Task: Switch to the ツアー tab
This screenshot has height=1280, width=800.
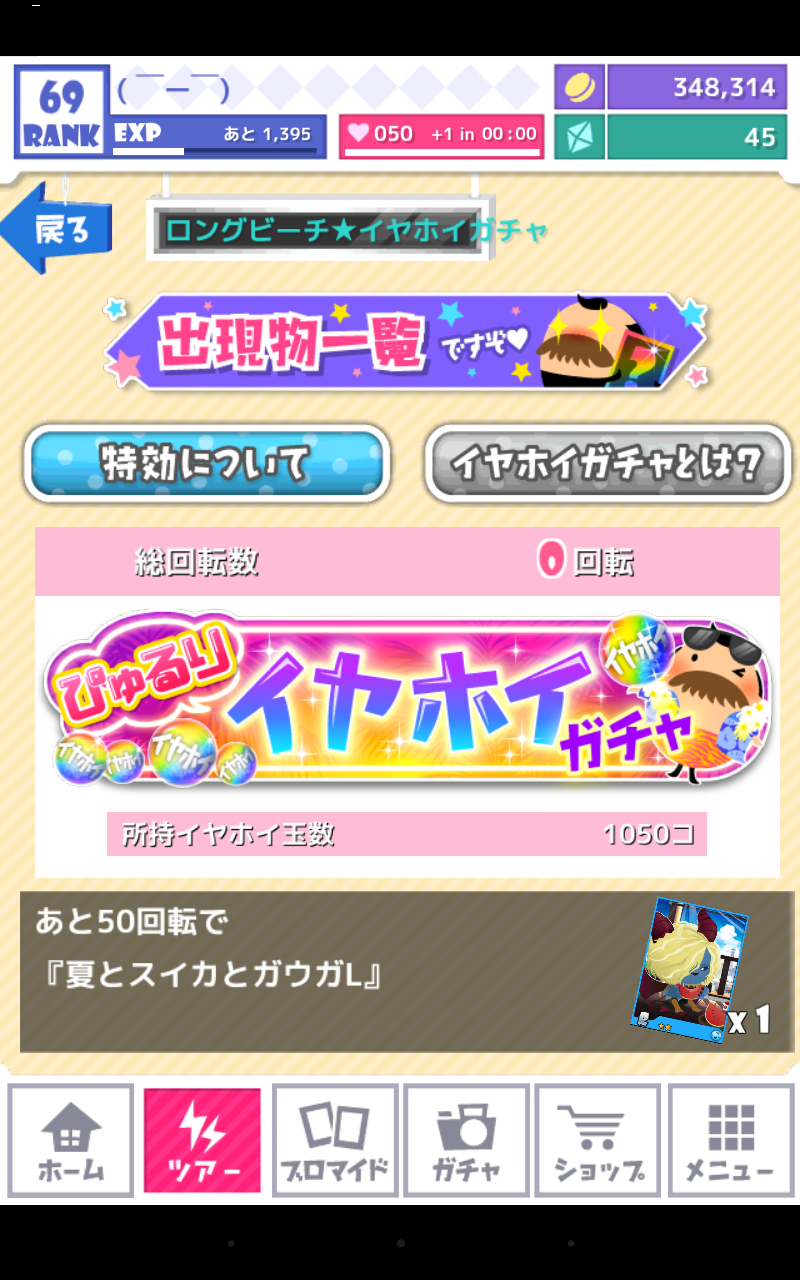Action: tap(202, 1140)
